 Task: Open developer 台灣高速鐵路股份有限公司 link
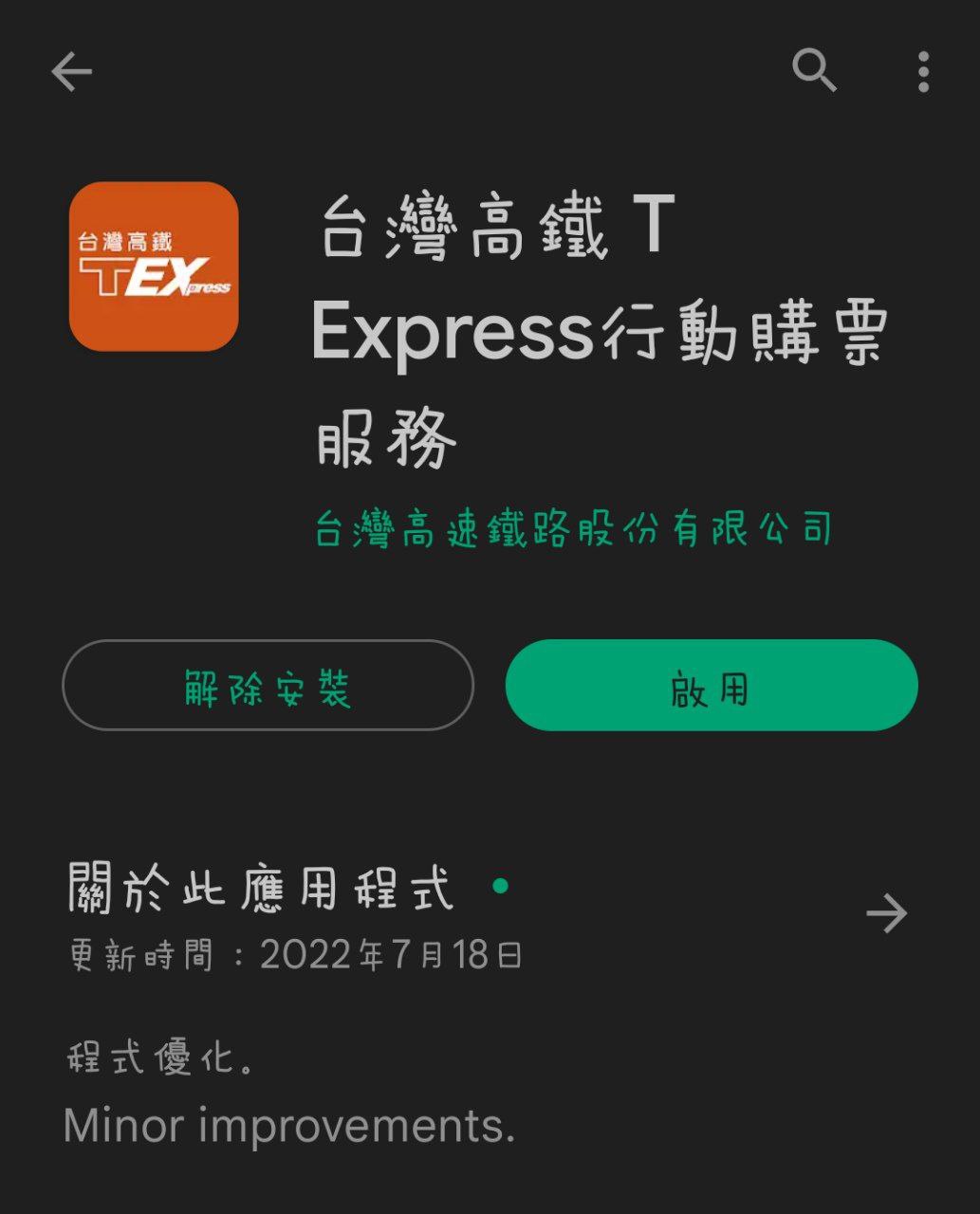click(x=573, y=529)
